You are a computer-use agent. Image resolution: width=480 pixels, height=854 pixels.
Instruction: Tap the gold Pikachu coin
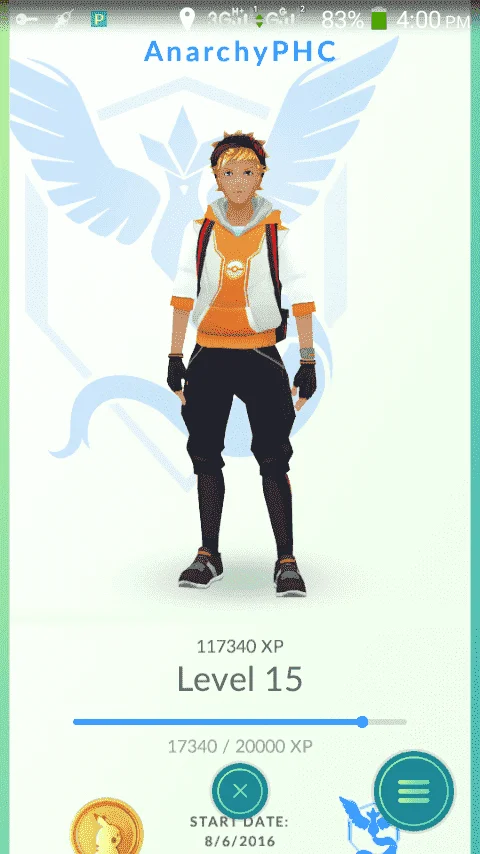coord(107,827)
